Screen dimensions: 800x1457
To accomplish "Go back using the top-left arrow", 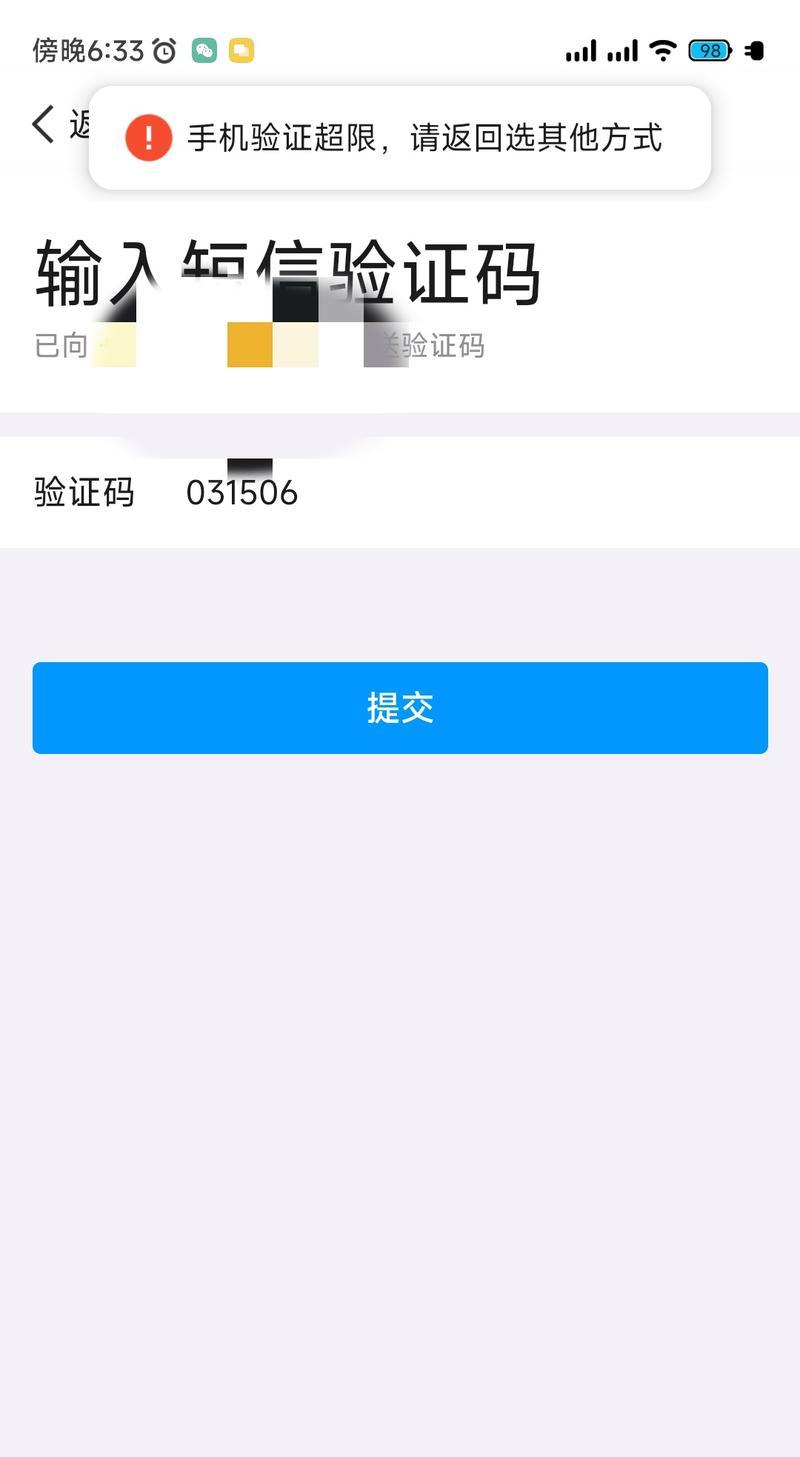I will pyautogui.click(x=43, y=124).
